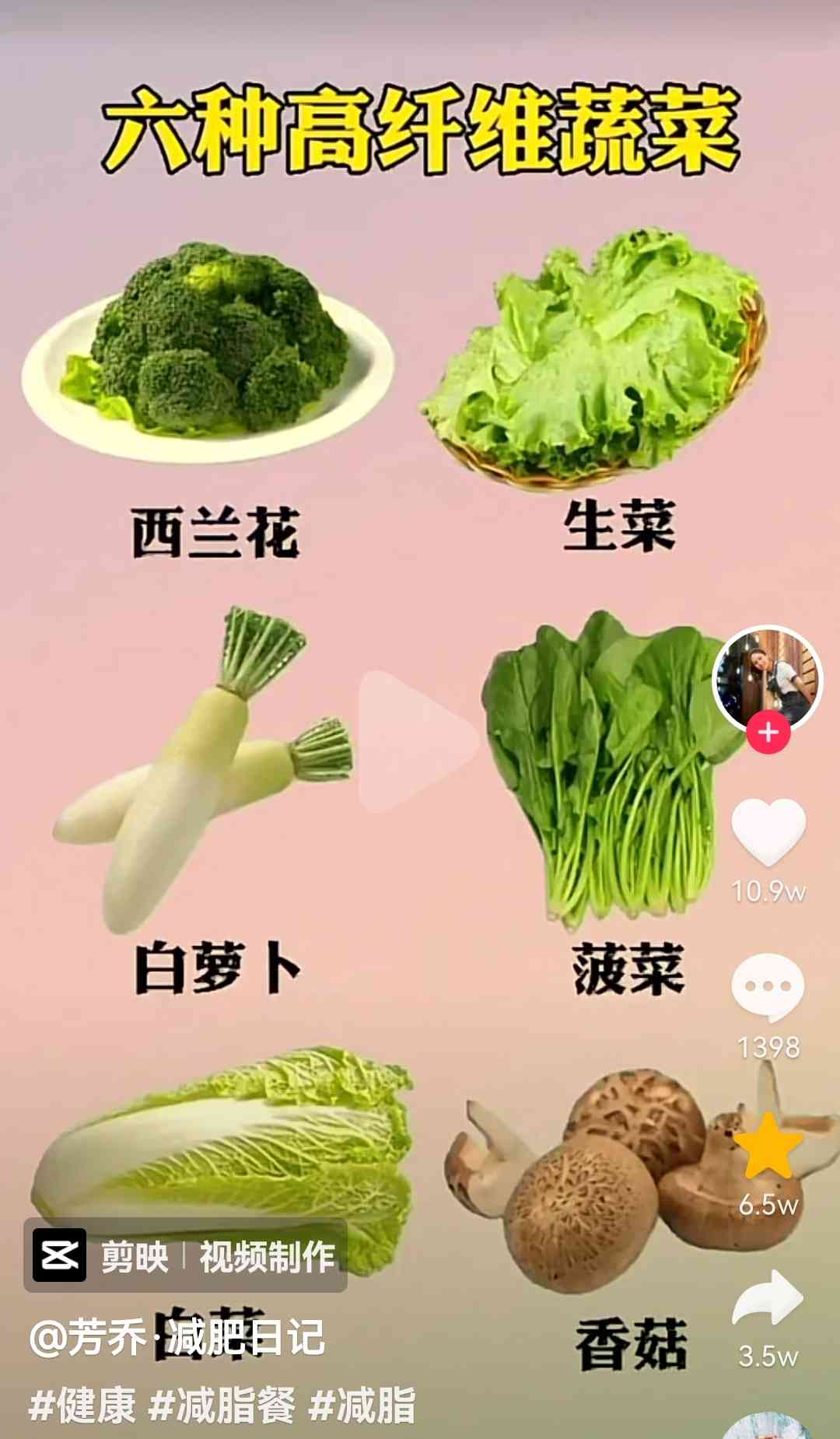Open the #减脂 hashtag

[362, 1405]
